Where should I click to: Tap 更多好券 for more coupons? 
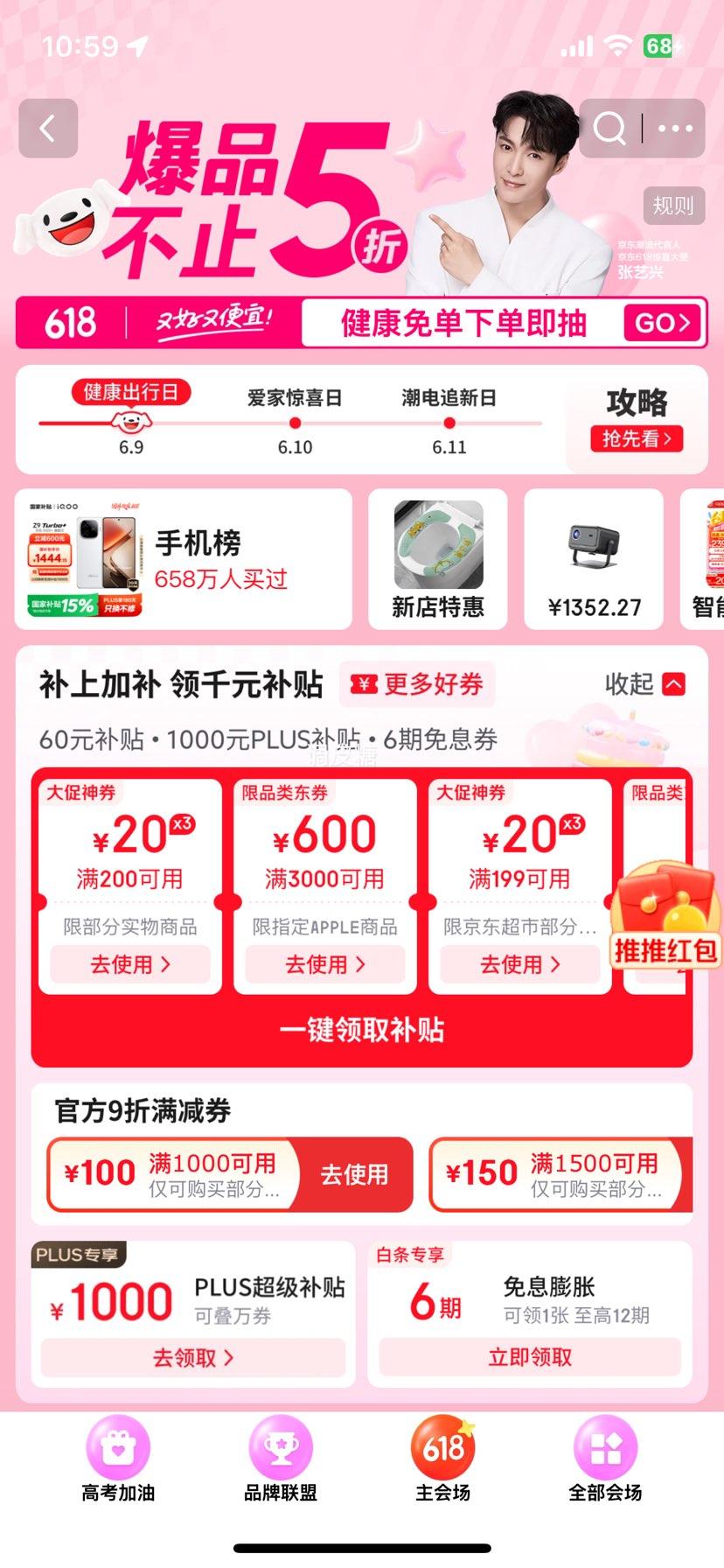click(x=418, y=684)
